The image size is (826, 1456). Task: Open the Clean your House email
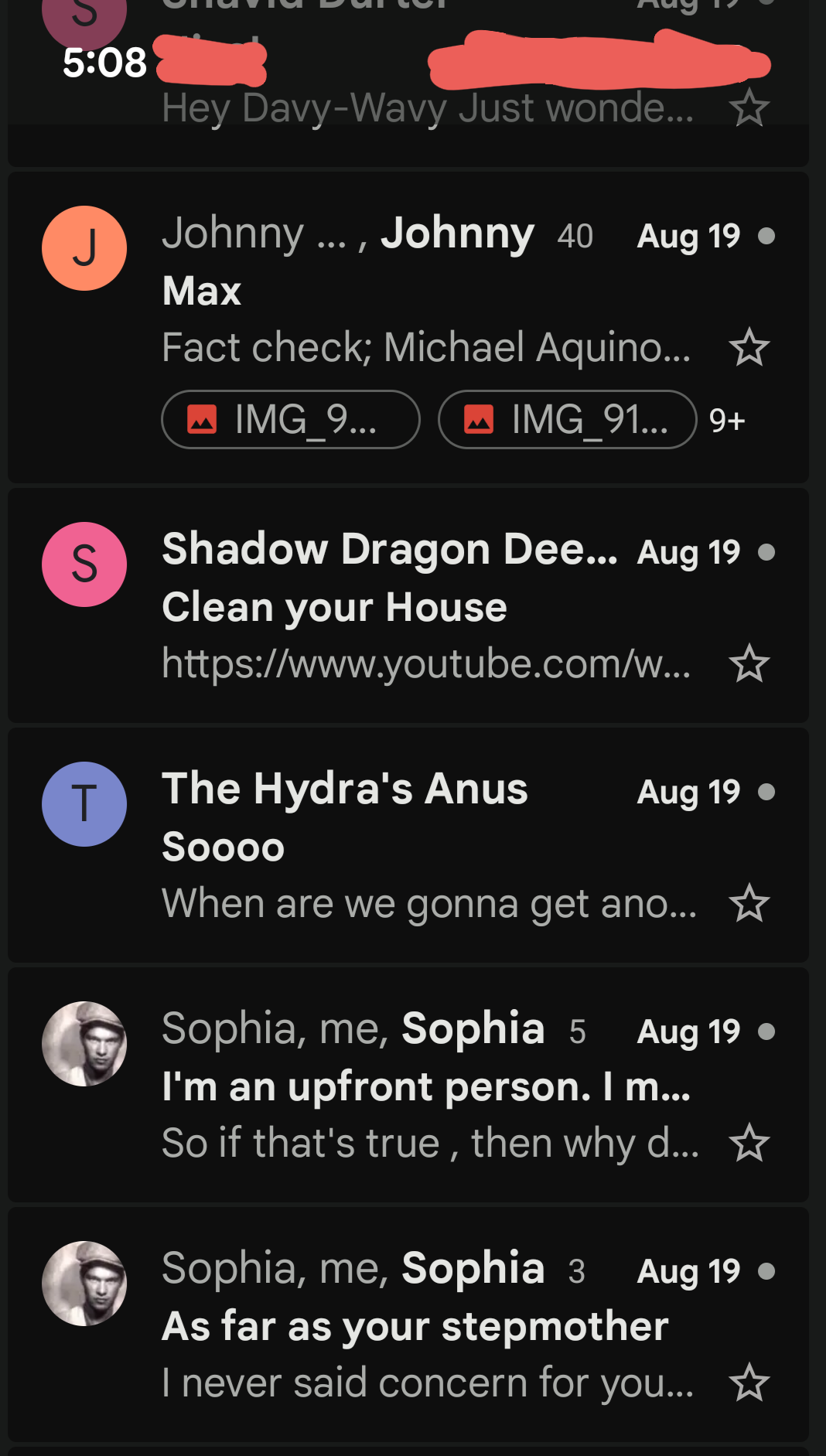point(408,605)
